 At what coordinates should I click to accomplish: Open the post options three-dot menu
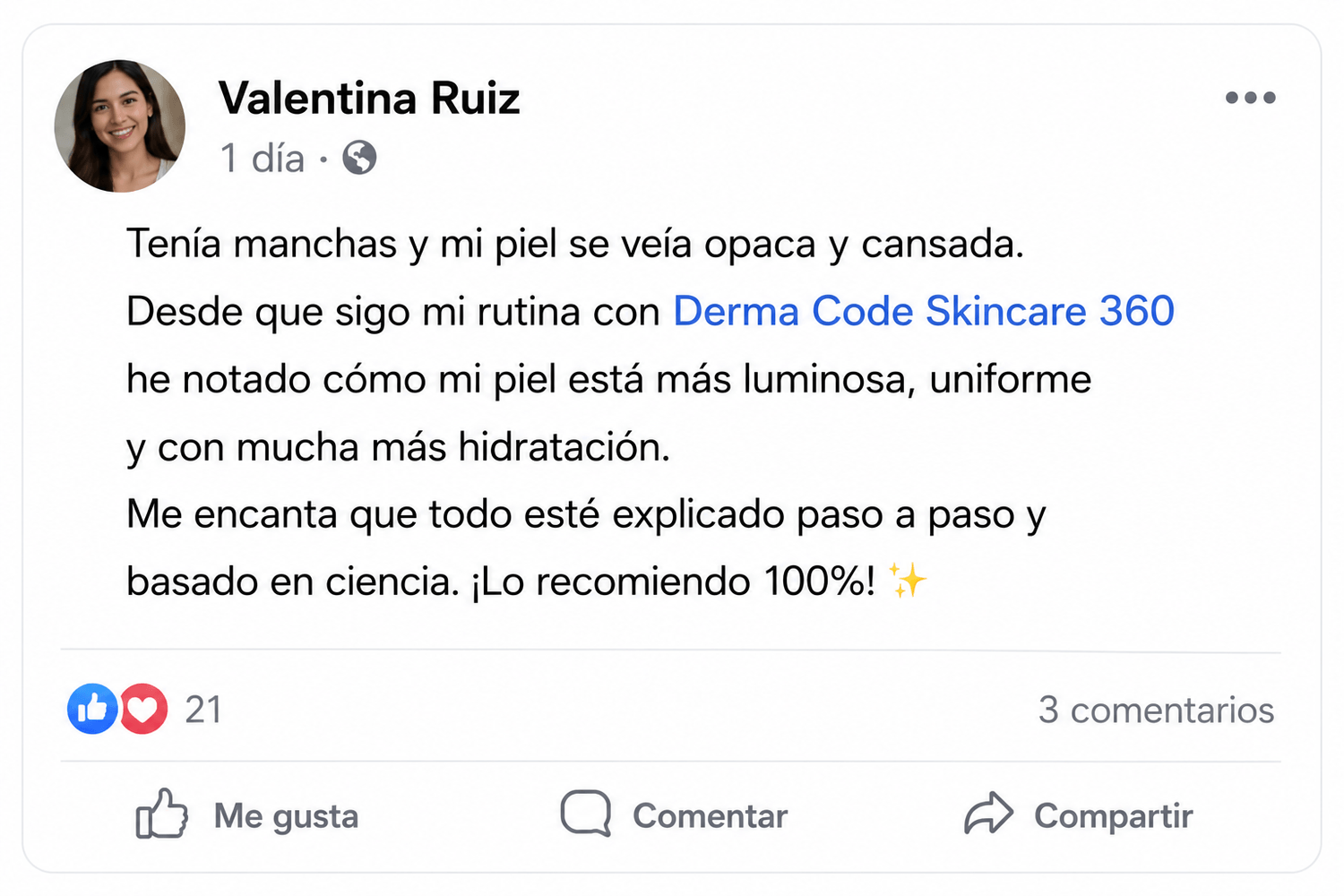pyautogui.click(x=1251, y=98)
